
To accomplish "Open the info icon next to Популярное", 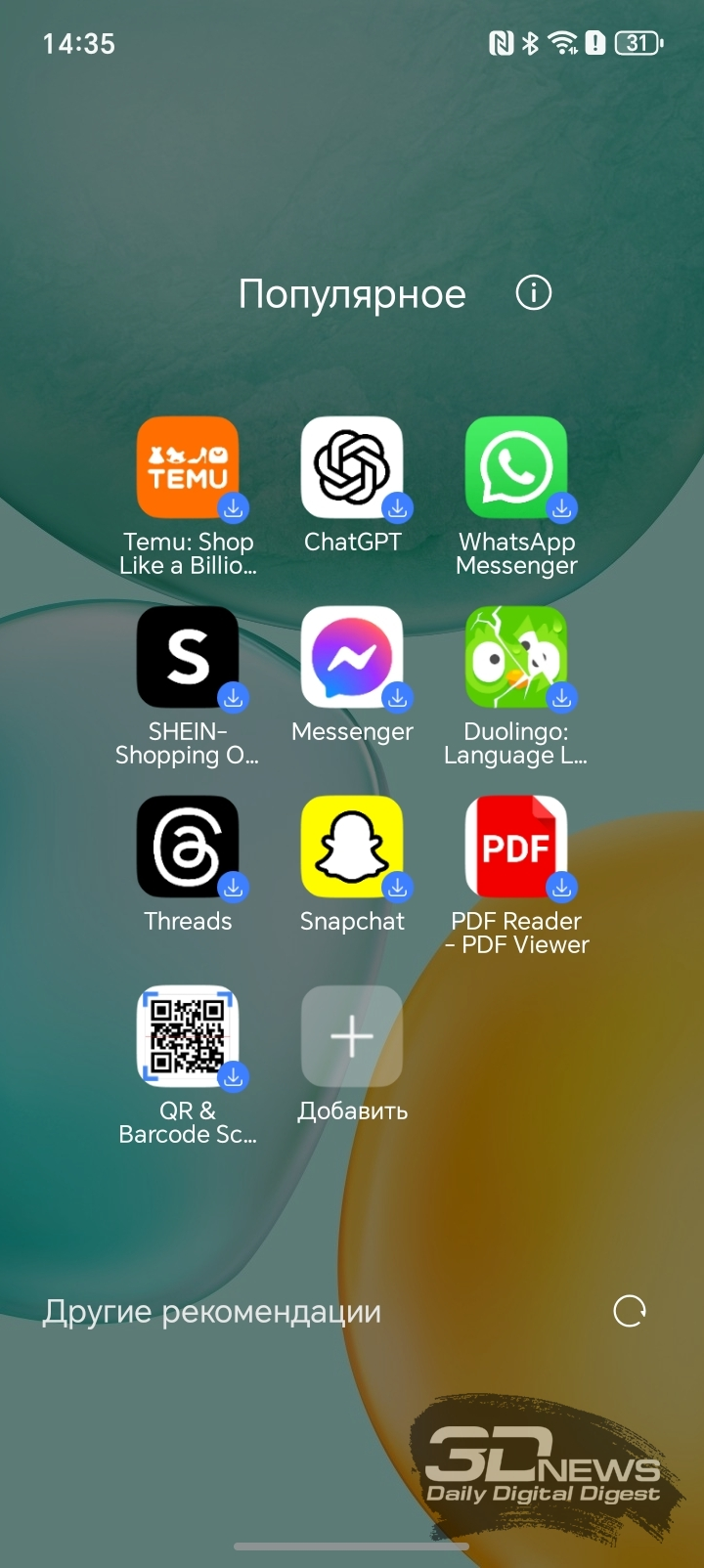I will tap(533, 292).
